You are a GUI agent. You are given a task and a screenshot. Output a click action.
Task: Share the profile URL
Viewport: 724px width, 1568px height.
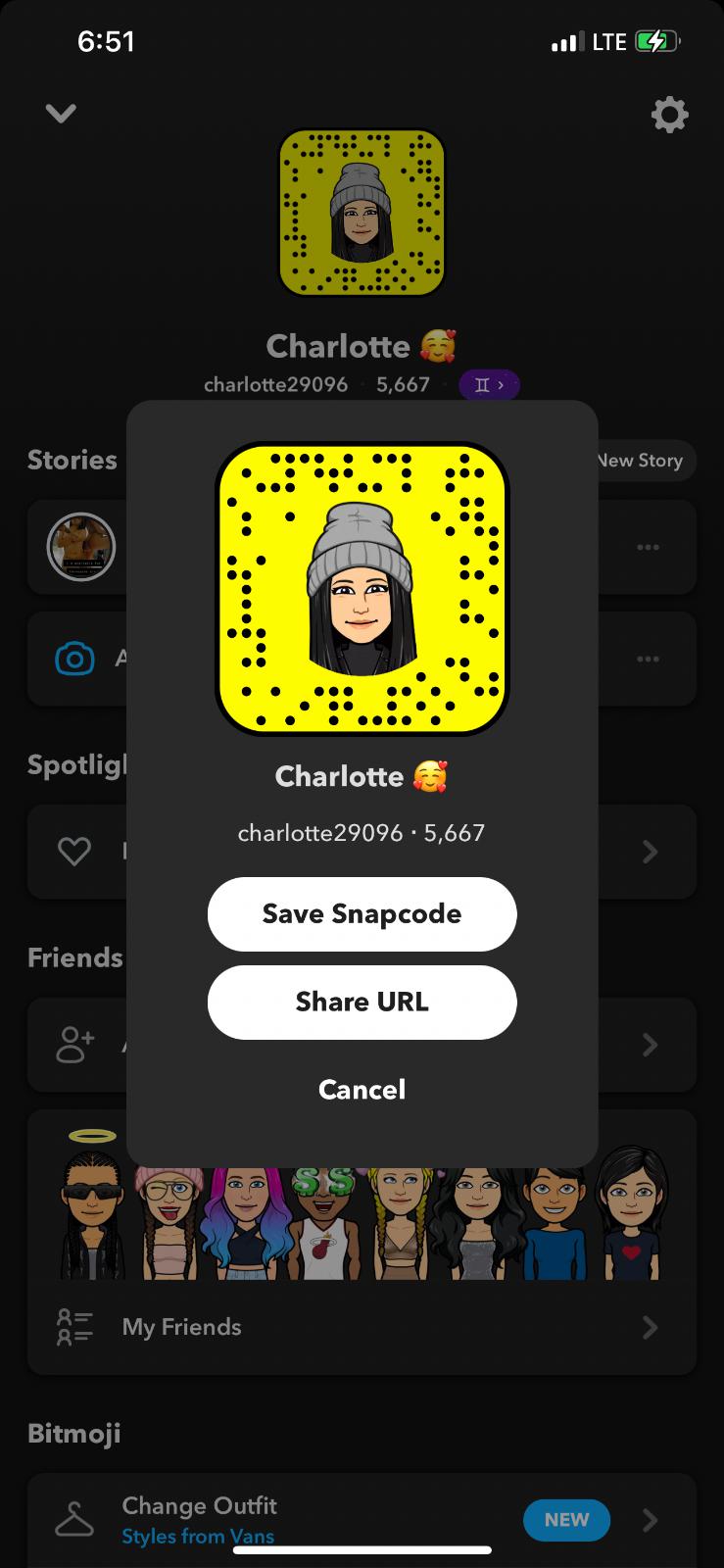click(362, 1003)
